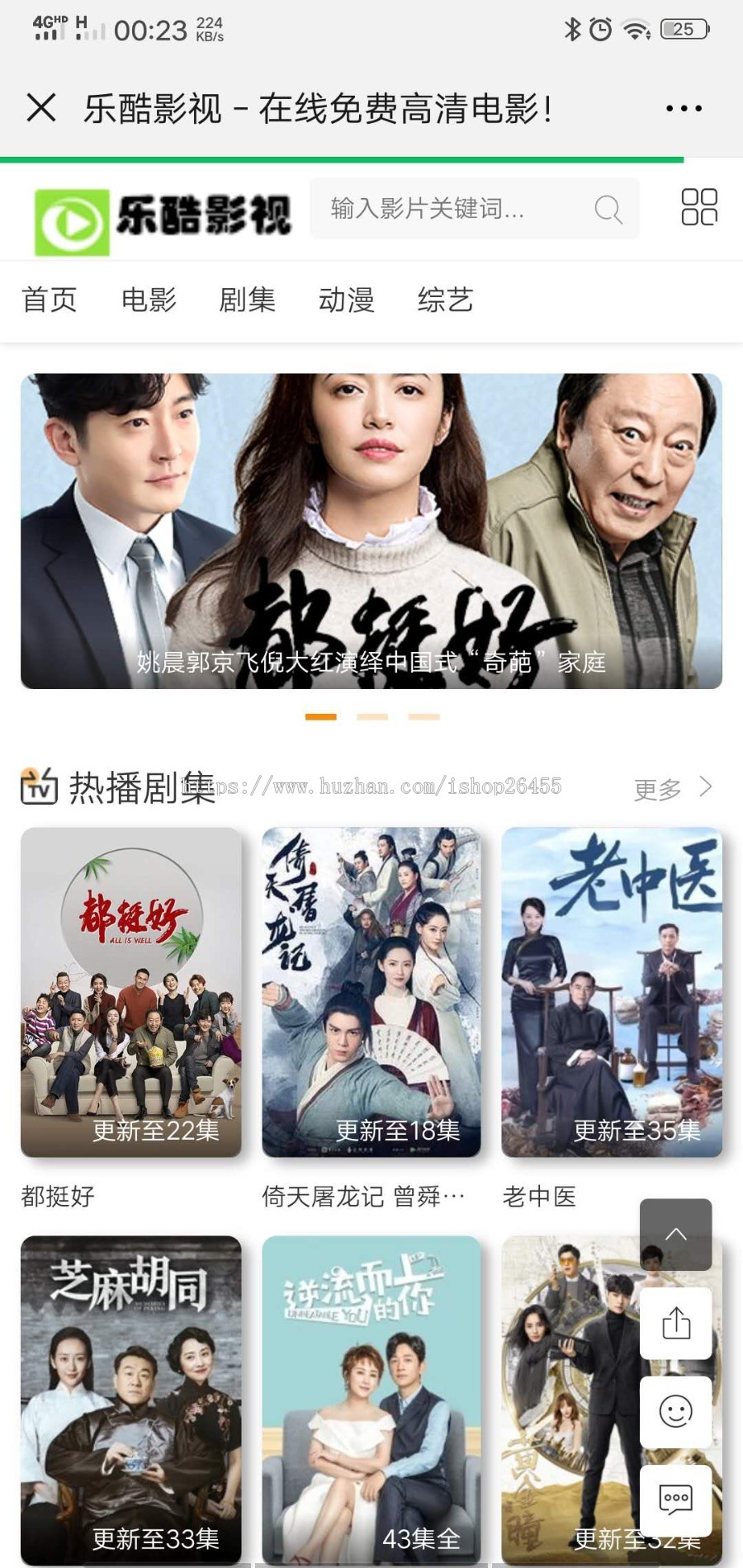Select the first carousel pagination dot
This screenshot has width=743, height=1568.
(x=321, y=716)
